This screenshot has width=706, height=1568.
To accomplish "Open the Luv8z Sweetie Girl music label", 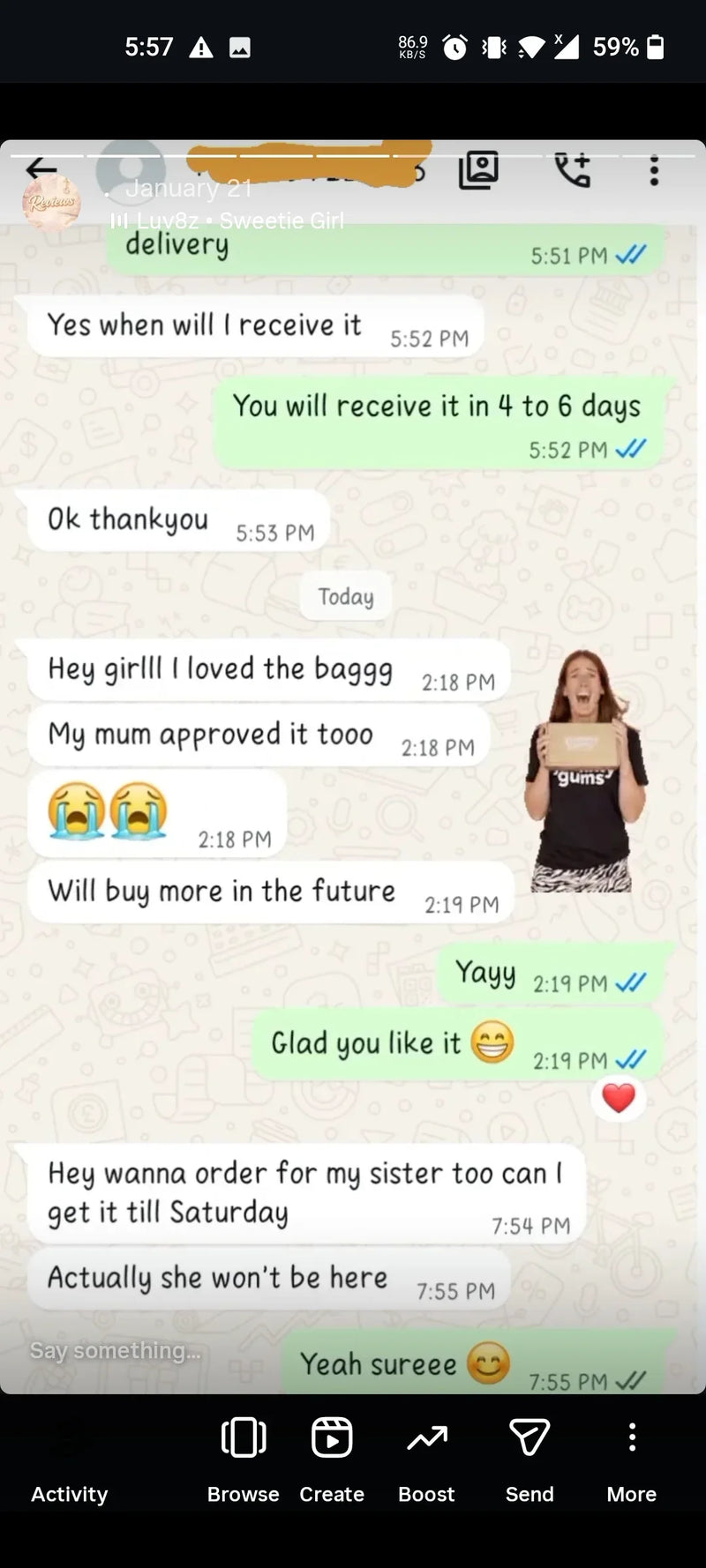I will 229,220.
